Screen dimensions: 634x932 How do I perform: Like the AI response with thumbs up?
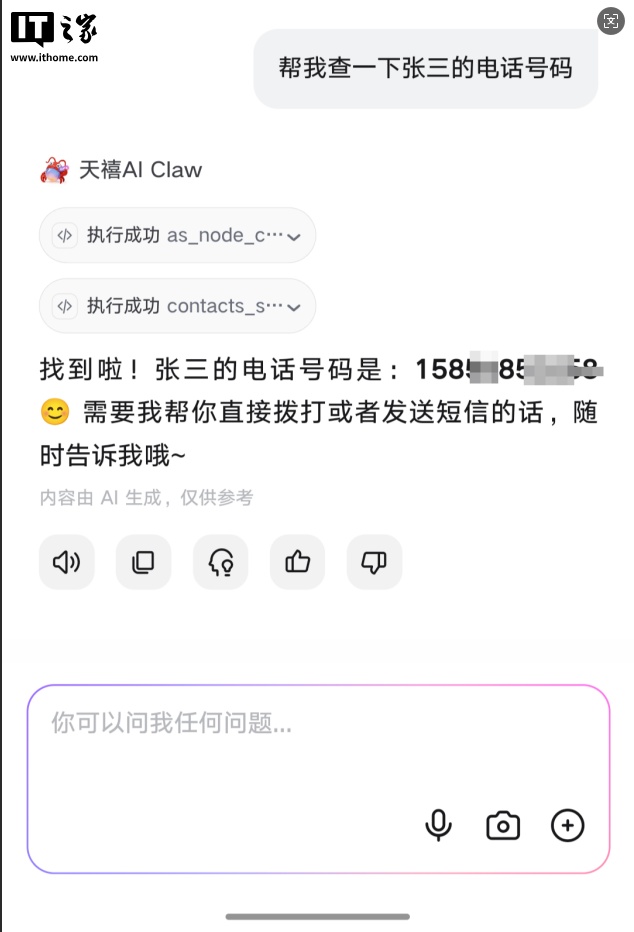pyautogui.click(x=297, y=563)
